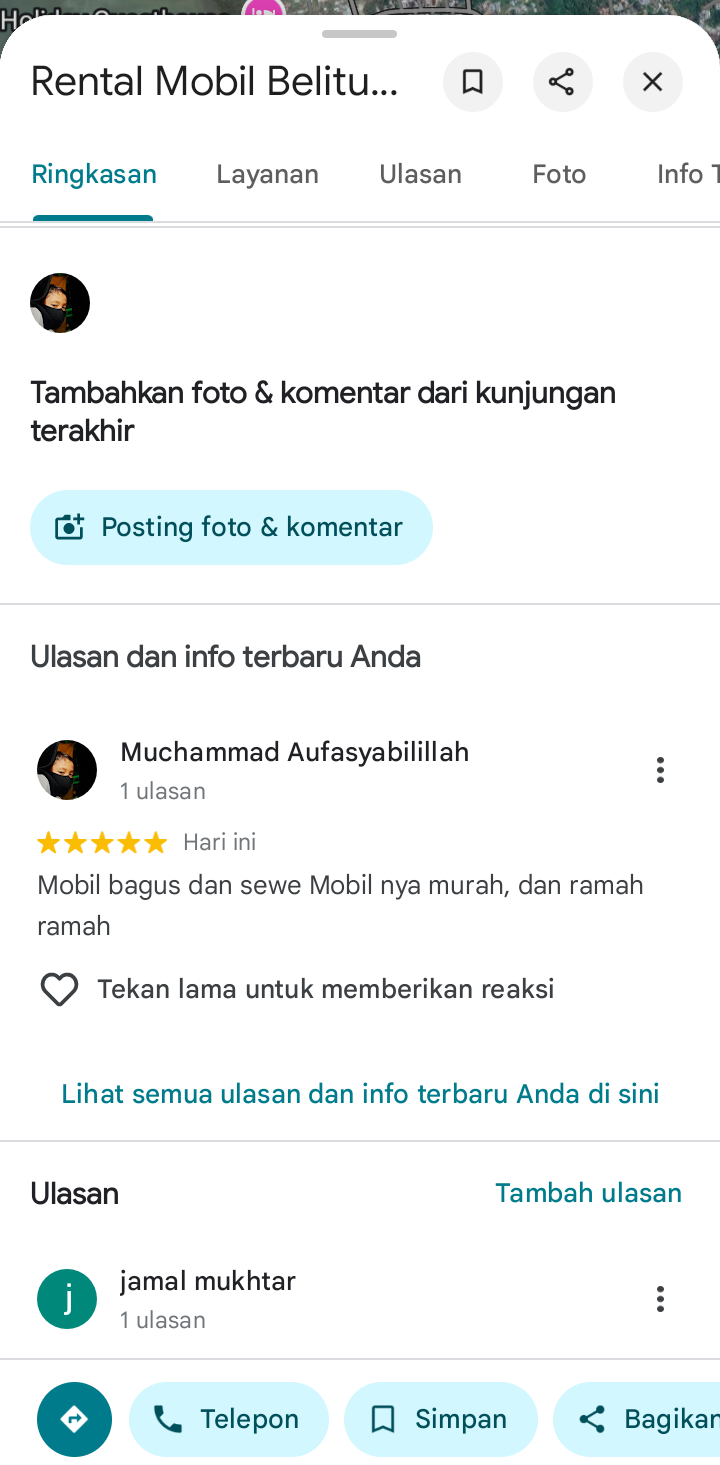Screen dimensions: 720x1465
Task: Switch to the Layanan tab
Action: coord(267,174)
